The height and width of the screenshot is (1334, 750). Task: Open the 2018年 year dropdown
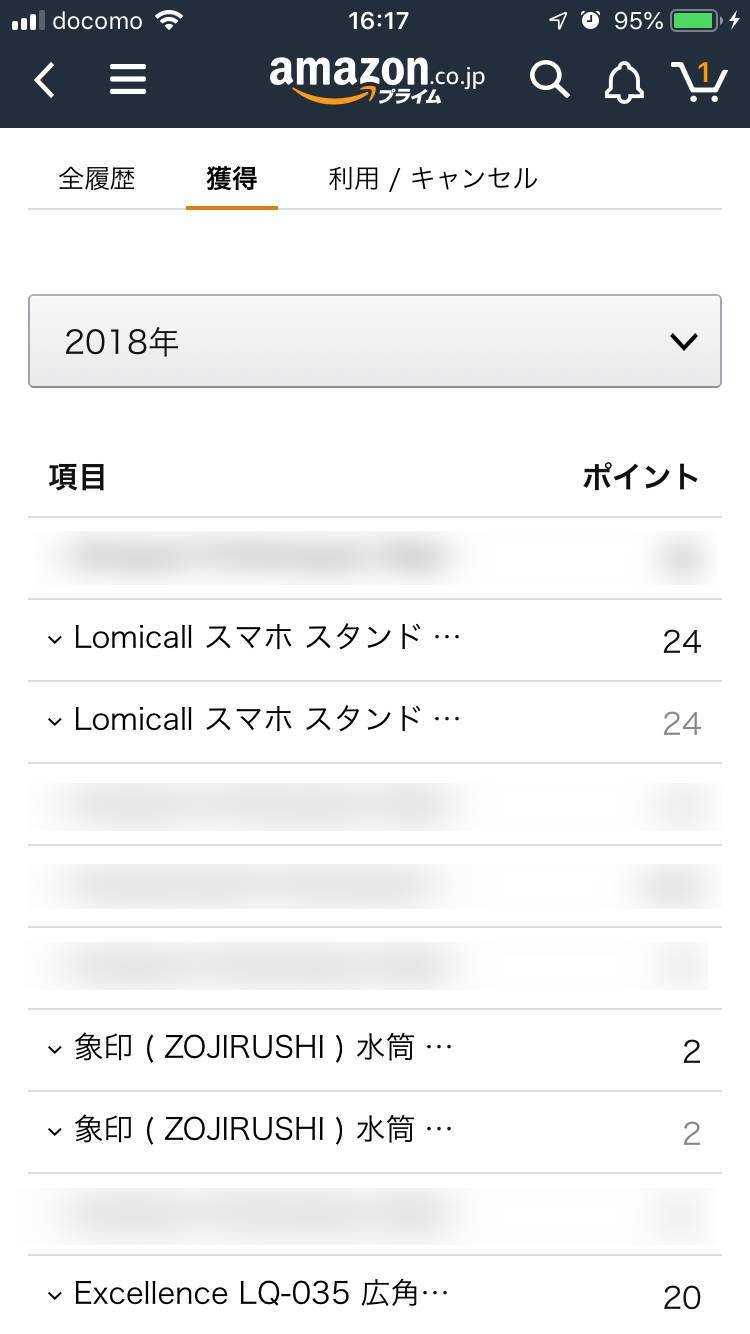(x=375, y=341)
